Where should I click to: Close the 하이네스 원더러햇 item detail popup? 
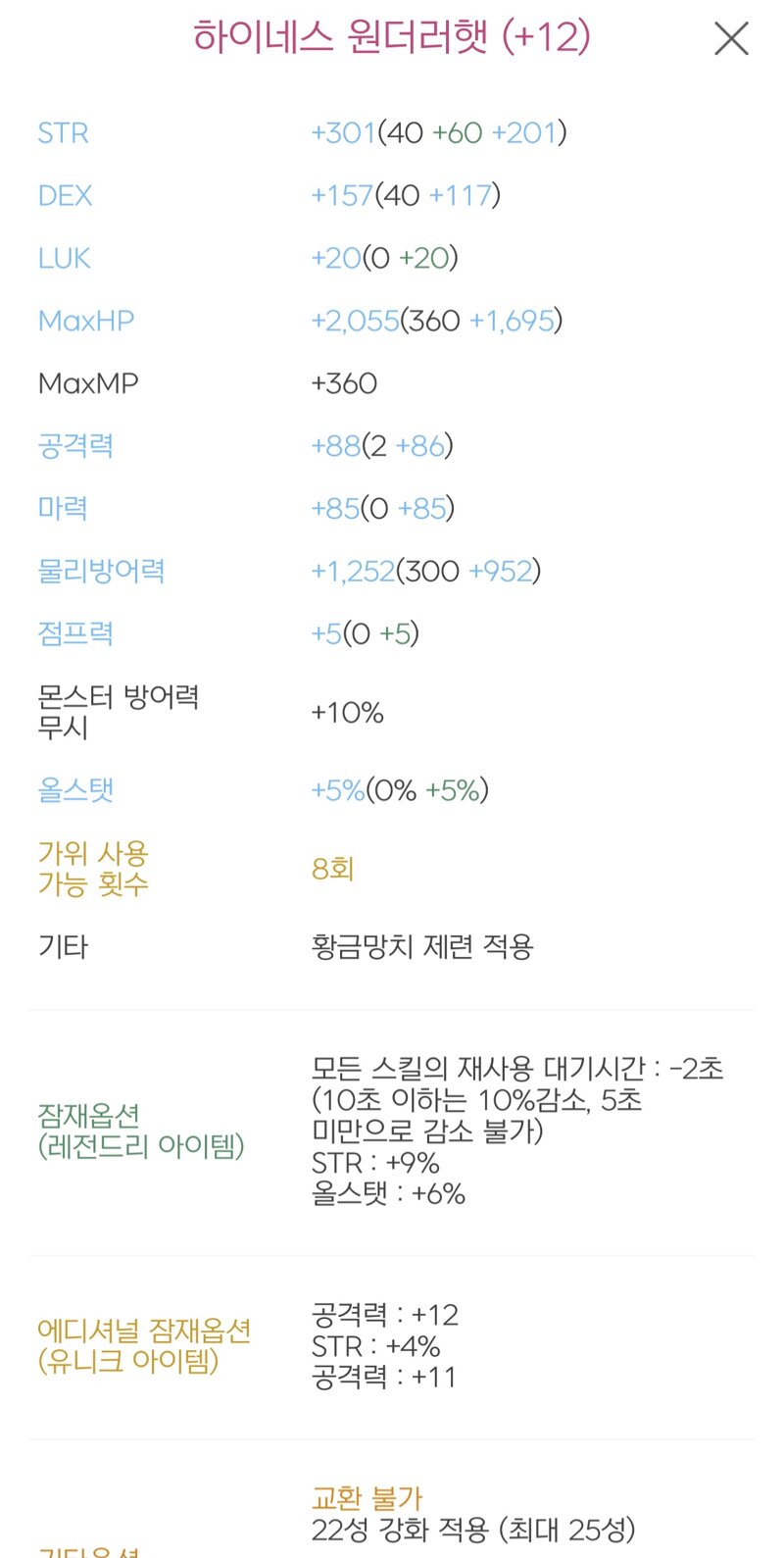pos(731,39)
